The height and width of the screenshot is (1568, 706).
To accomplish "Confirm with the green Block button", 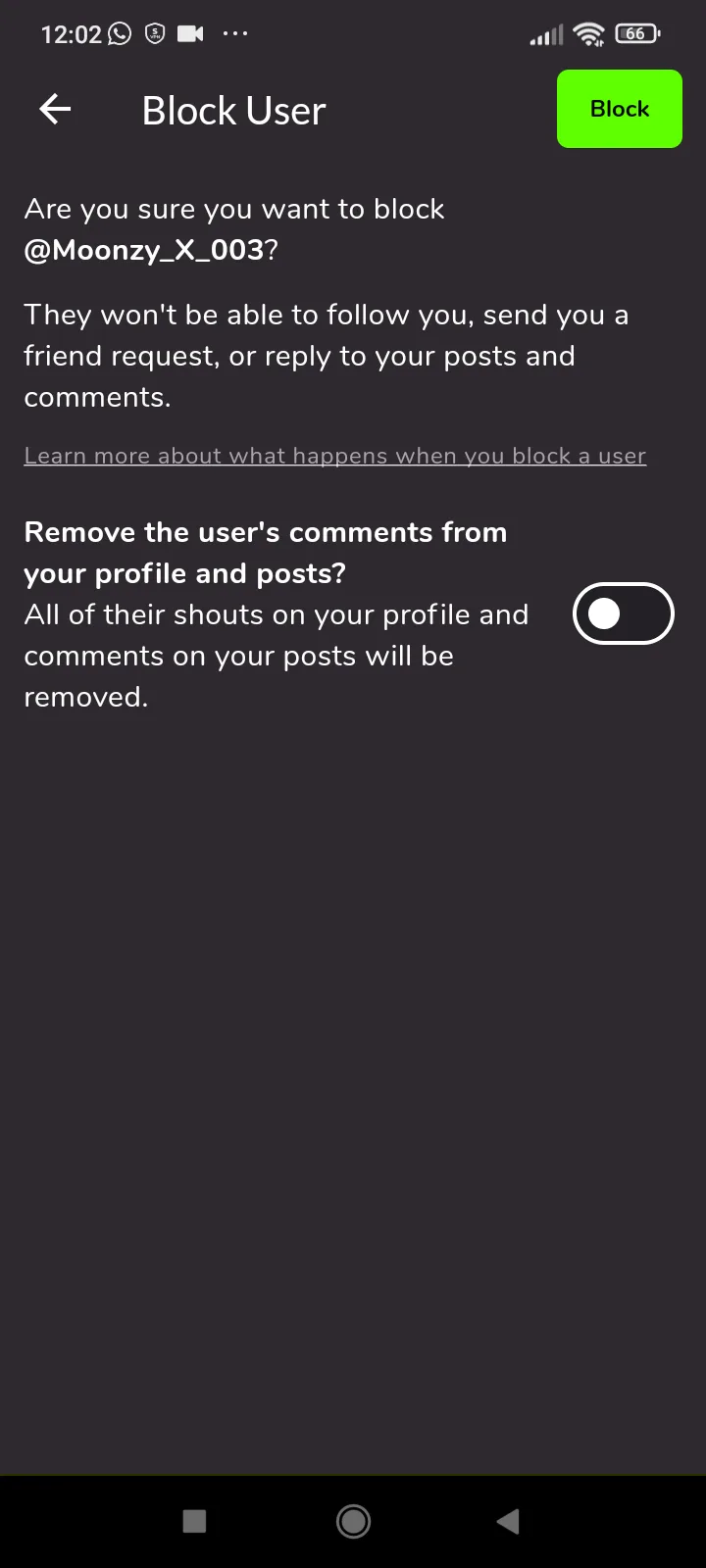I will tap(619, 109).
